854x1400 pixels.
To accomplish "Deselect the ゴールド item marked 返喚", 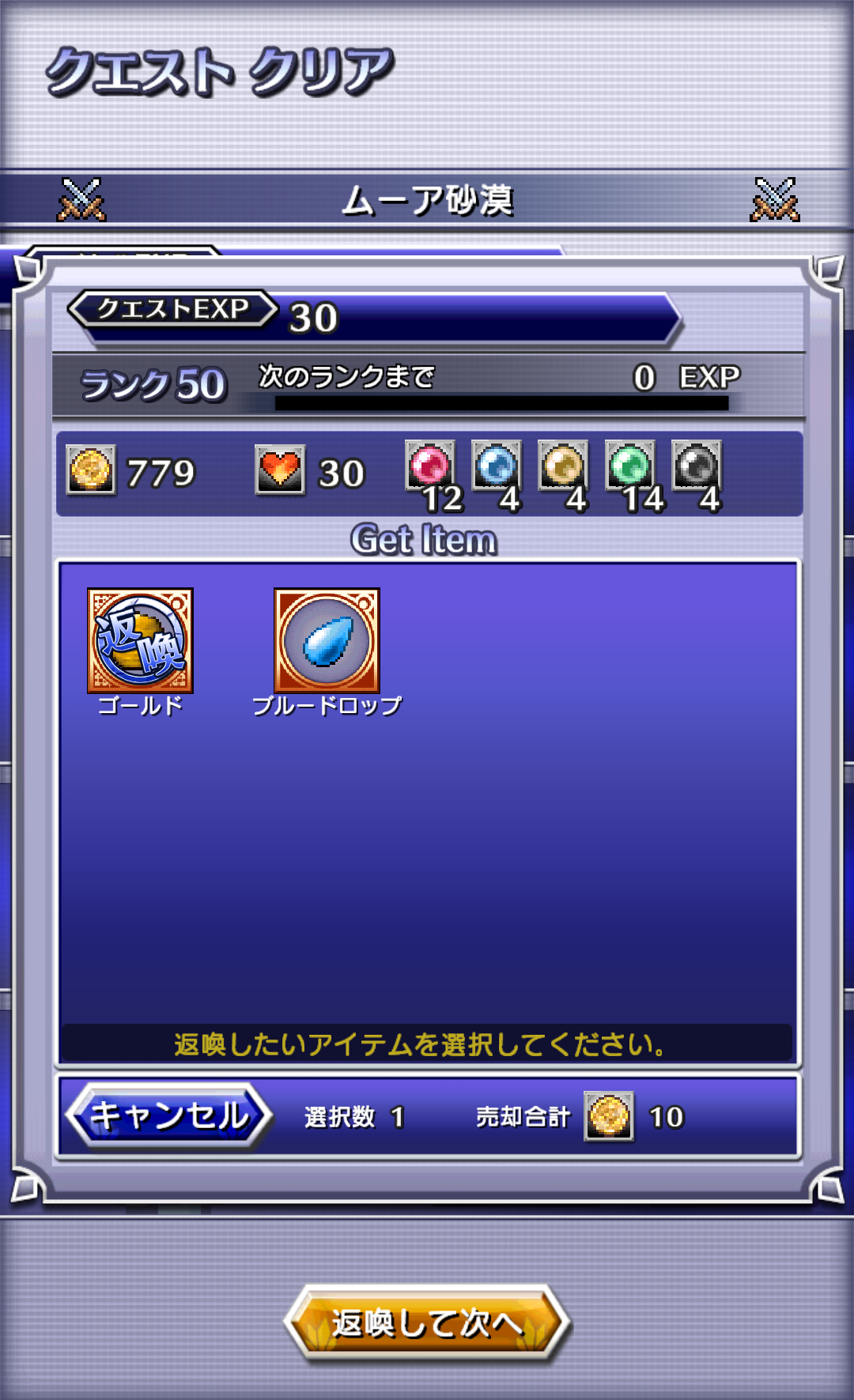I will click(140, 640).
